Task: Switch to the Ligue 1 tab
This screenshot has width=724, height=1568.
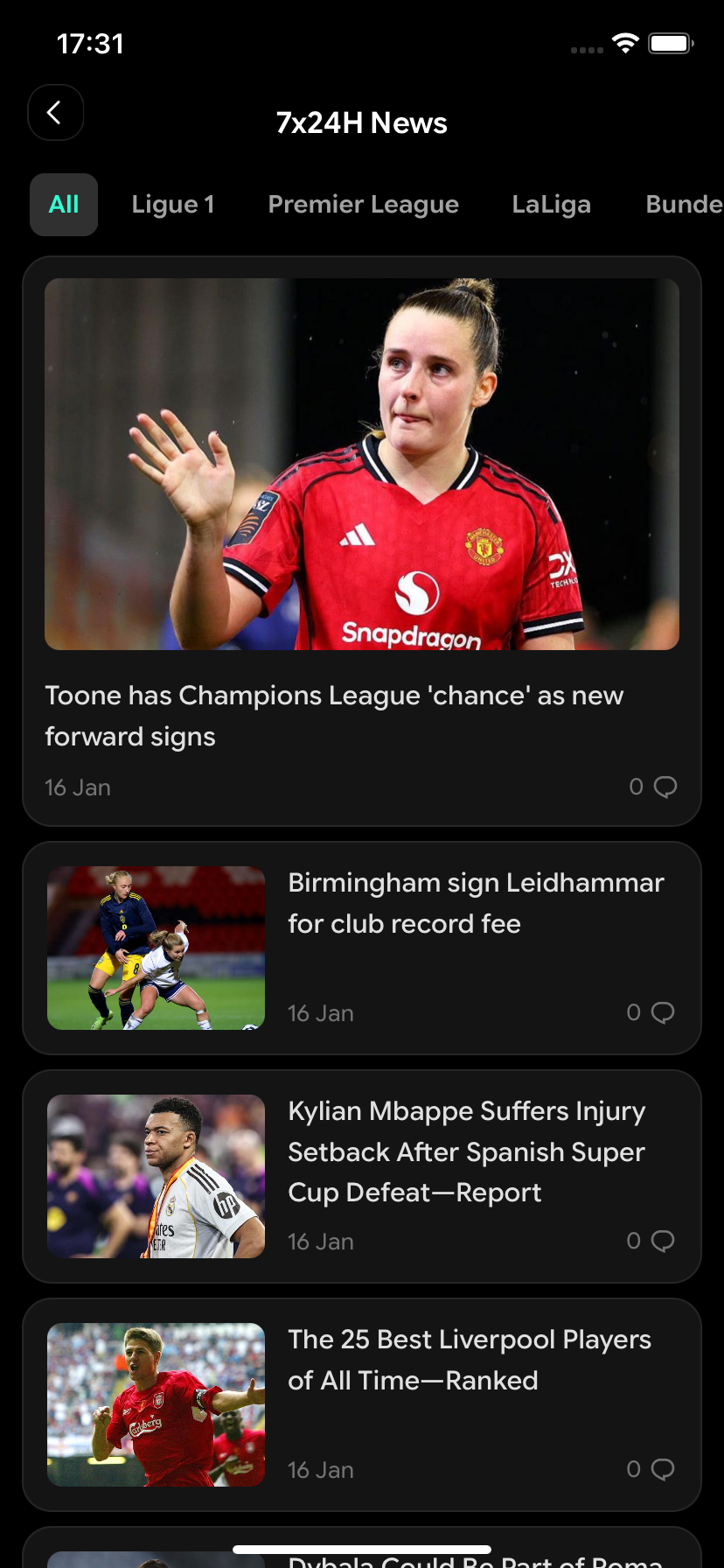Action: click(173, 205)
